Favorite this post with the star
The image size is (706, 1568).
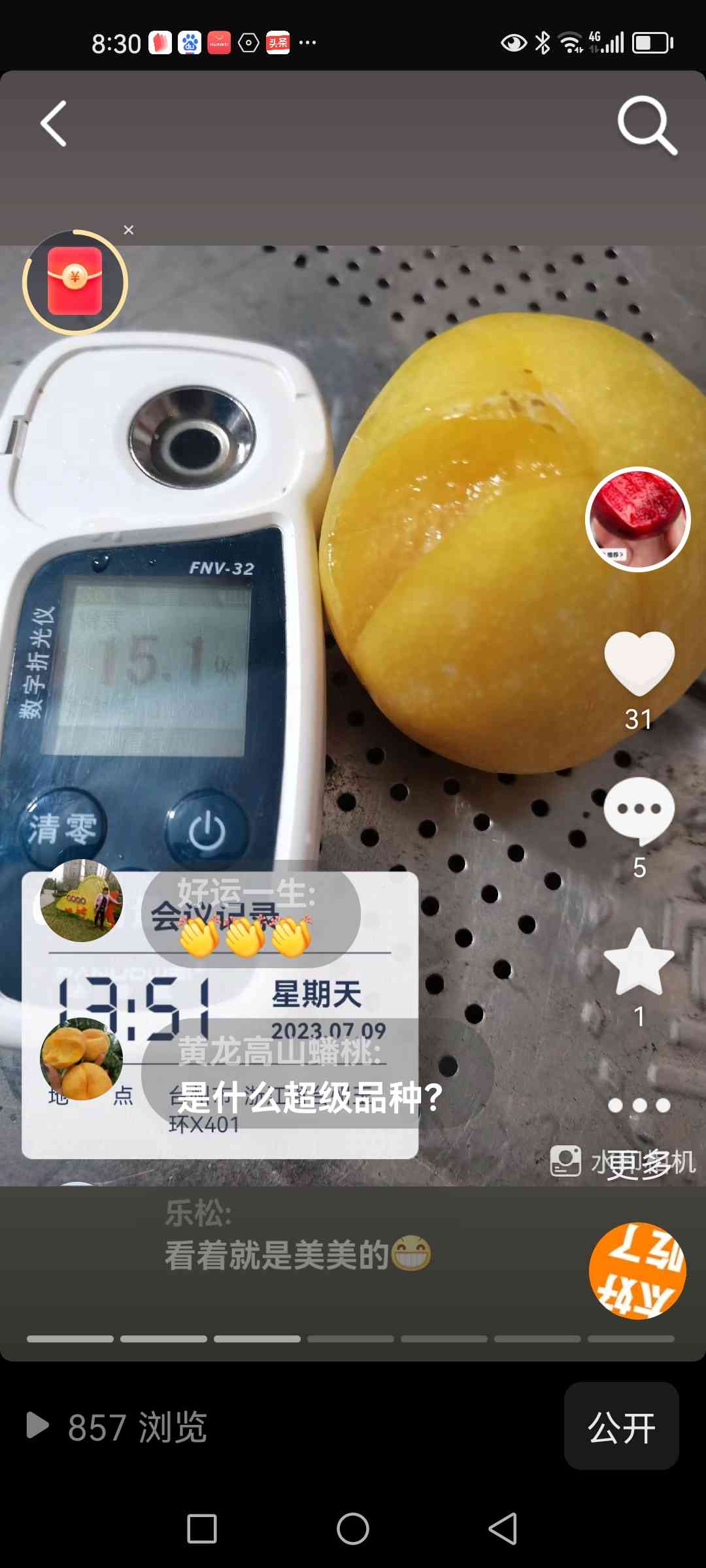(x=639, y=962)
